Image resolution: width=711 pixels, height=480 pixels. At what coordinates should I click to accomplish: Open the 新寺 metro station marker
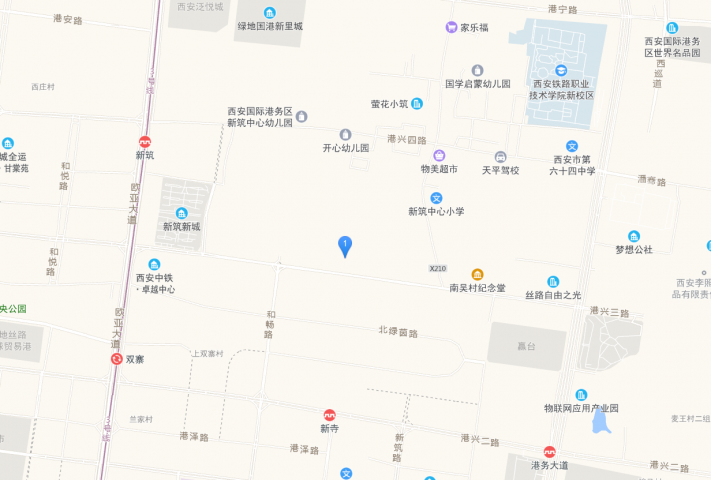(x=330, y=415)
